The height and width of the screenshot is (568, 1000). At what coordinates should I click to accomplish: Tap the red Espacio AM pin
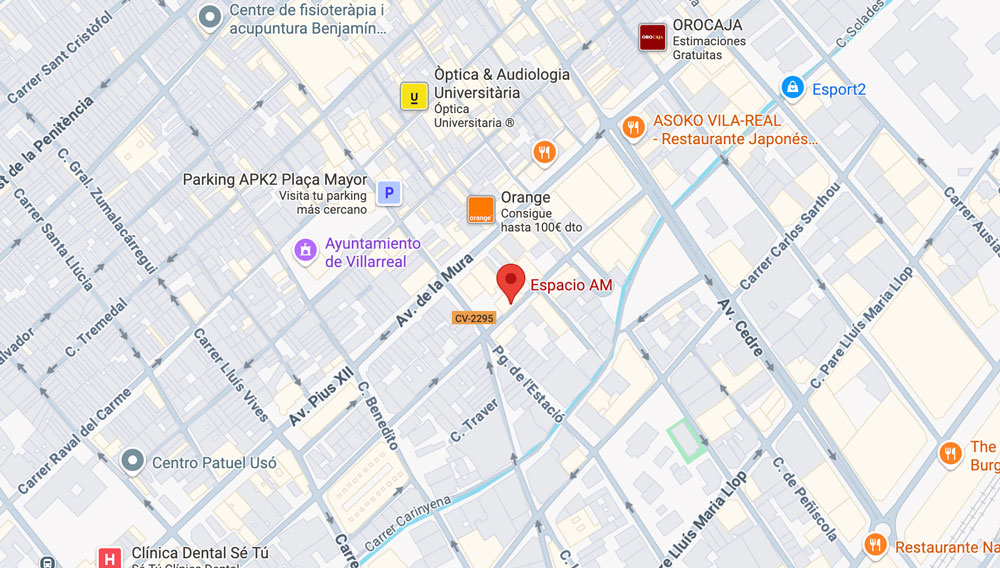point(511,281)
